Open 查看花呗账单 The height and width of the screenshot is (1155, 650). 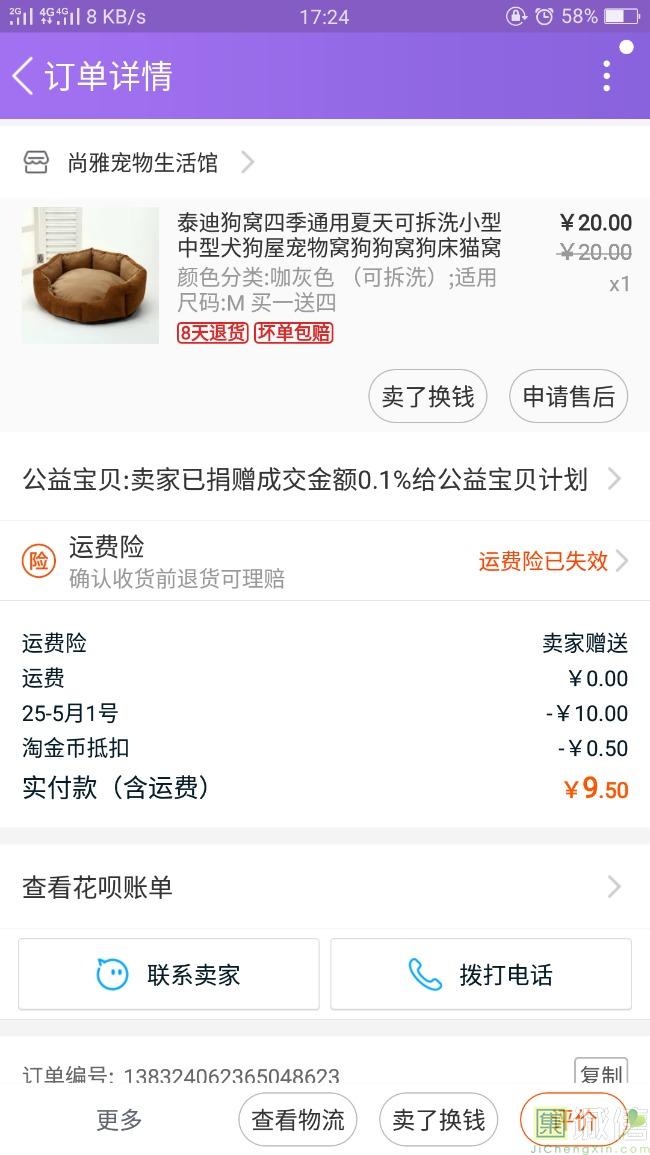tap(324, 887)
